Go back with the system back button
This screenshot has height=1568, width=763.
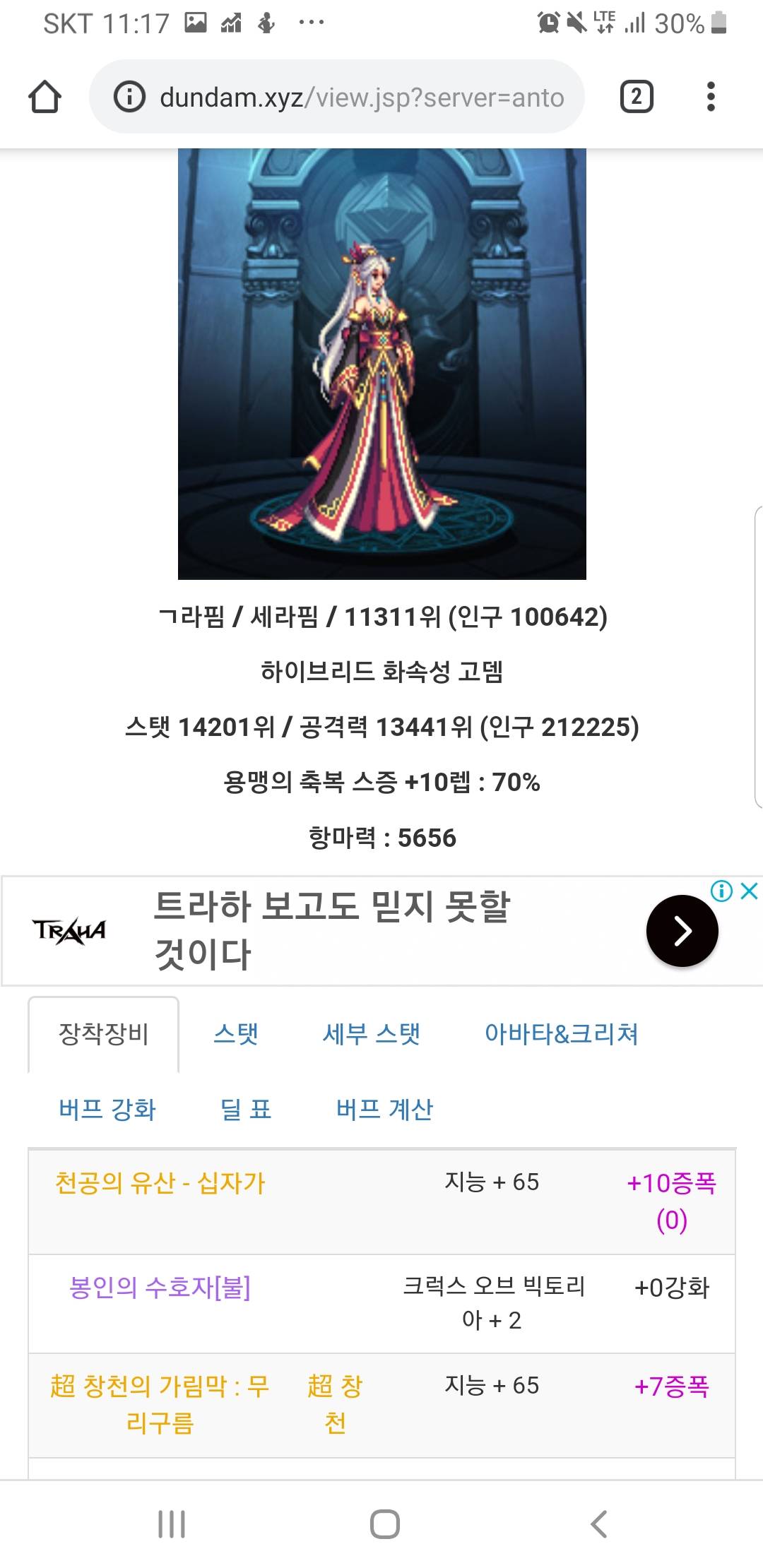[x=598, y=1524]
